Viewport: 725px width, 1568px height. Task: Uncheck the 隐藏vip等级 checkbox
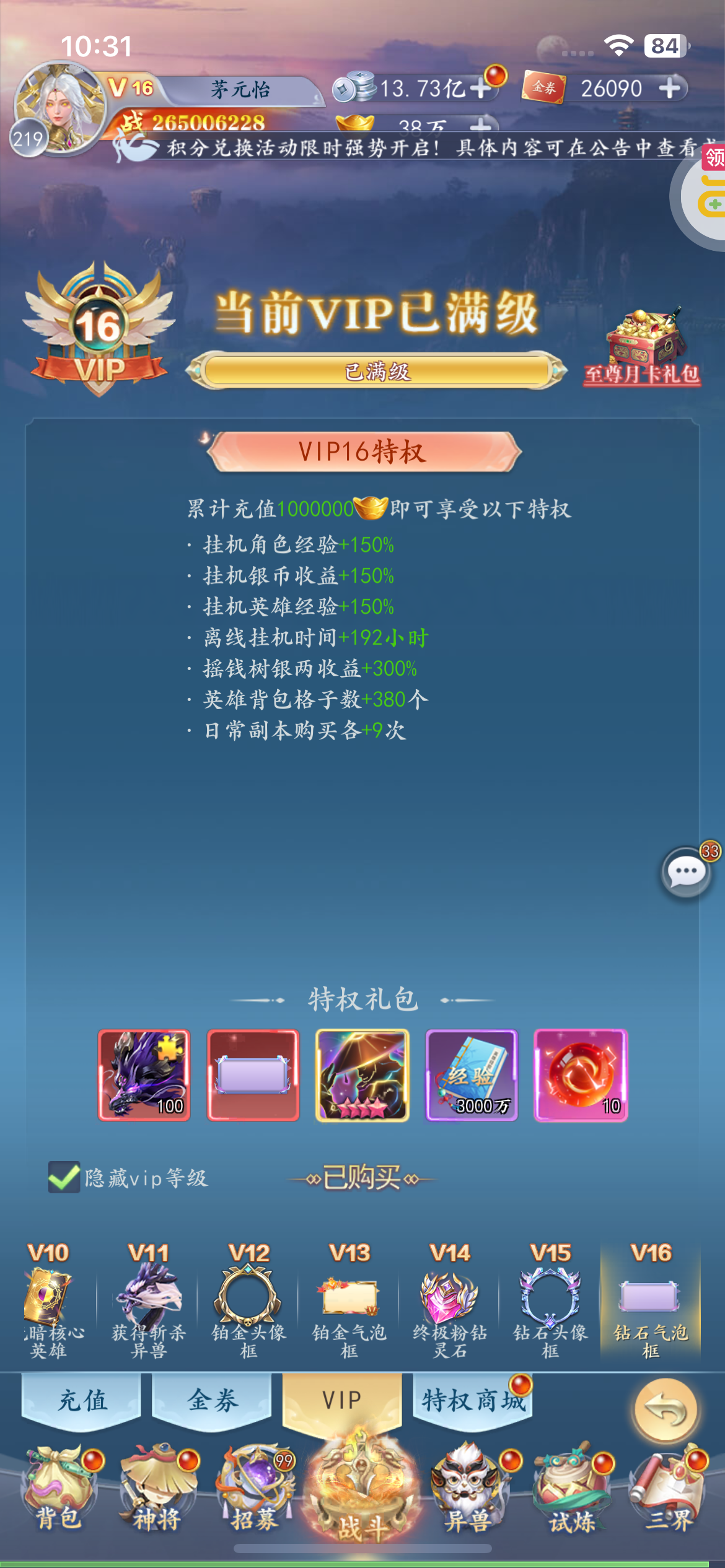pyautogui.click(x=64, y=1177)
